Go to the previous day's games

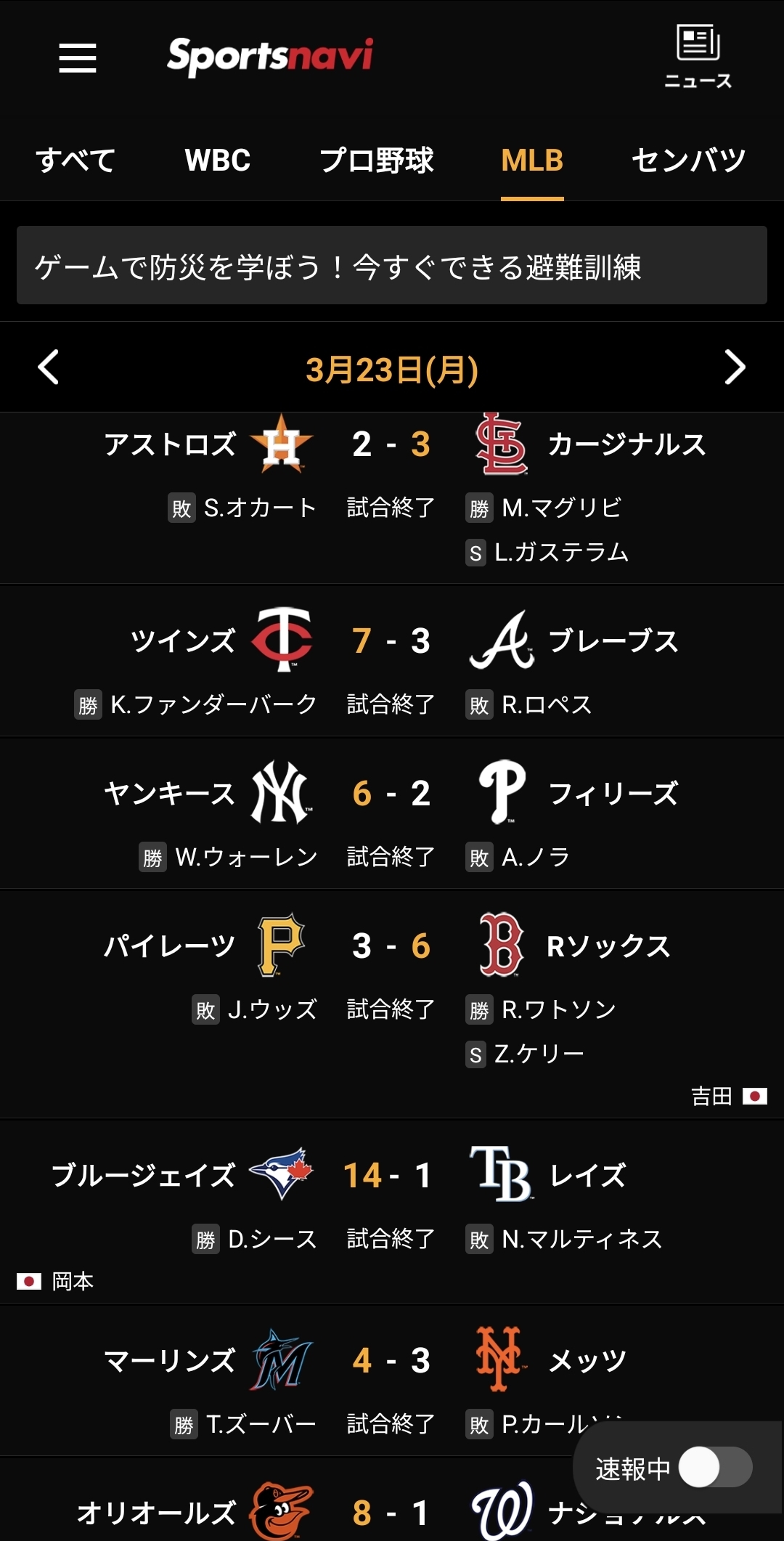(x=48, y=367)
